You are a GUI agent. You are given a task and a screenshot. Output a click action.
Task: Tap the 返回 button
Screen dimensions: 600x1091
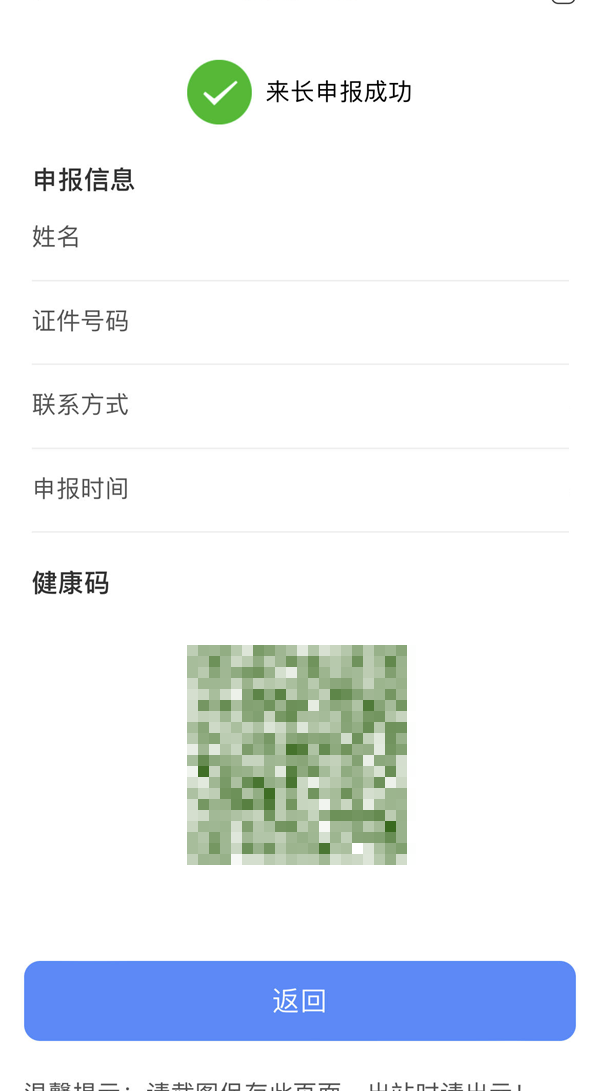coord(300,1001)
